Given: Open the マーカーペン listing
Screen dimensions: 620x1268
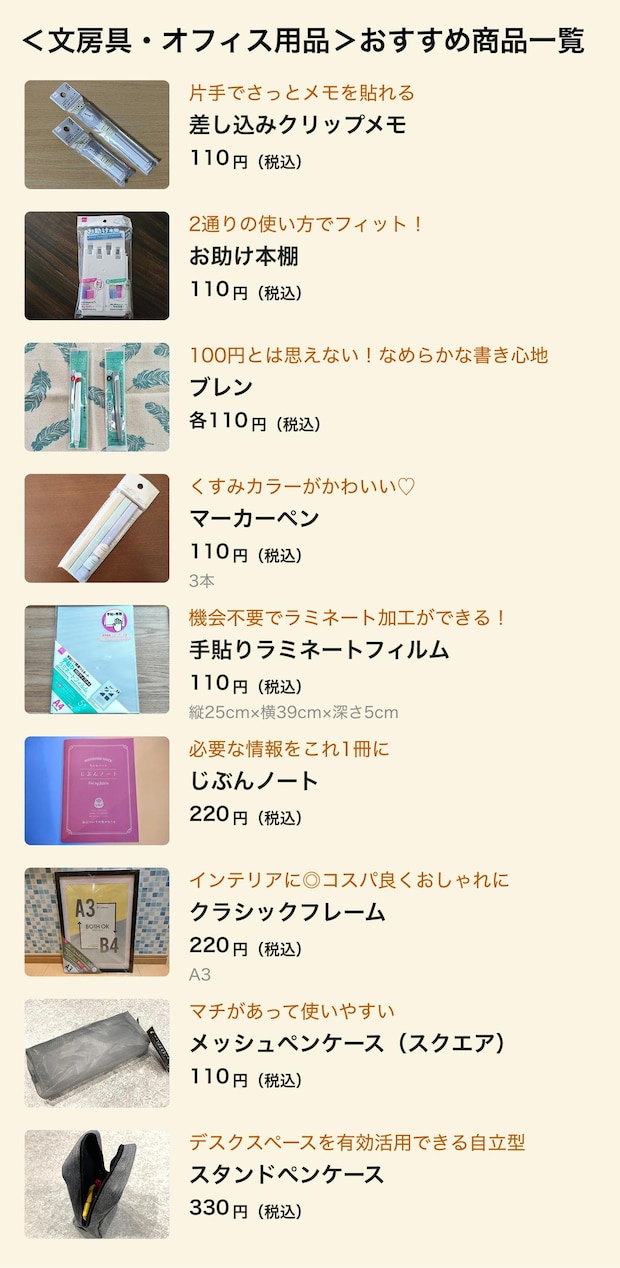Looking at the screenshot, I should point(254,519).
